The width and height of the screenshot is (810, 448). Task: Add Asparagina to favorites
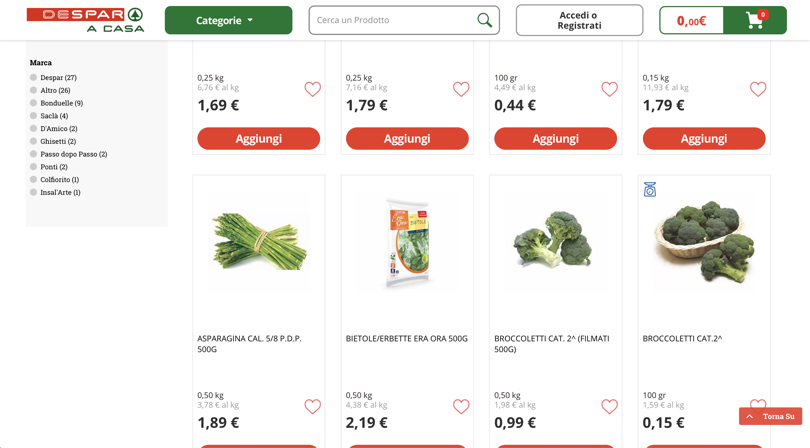coord(312,407)
